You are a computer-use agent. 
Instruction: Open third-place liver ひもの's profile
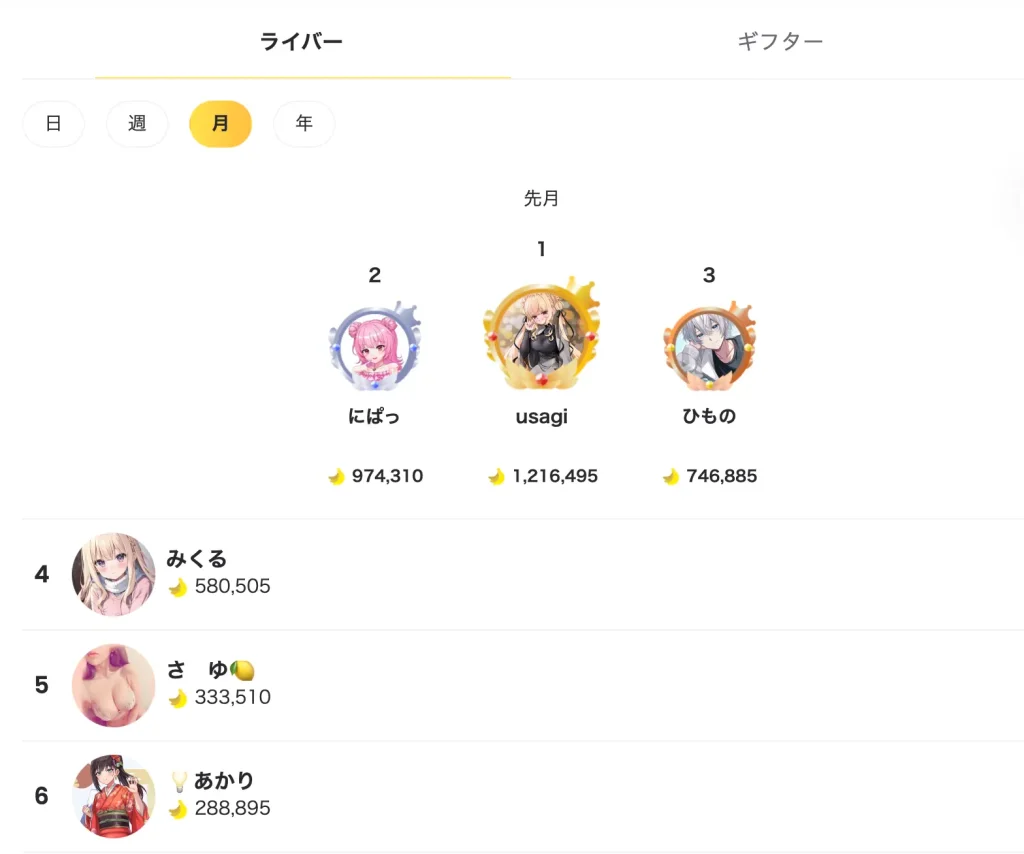[x=709, y=347]
